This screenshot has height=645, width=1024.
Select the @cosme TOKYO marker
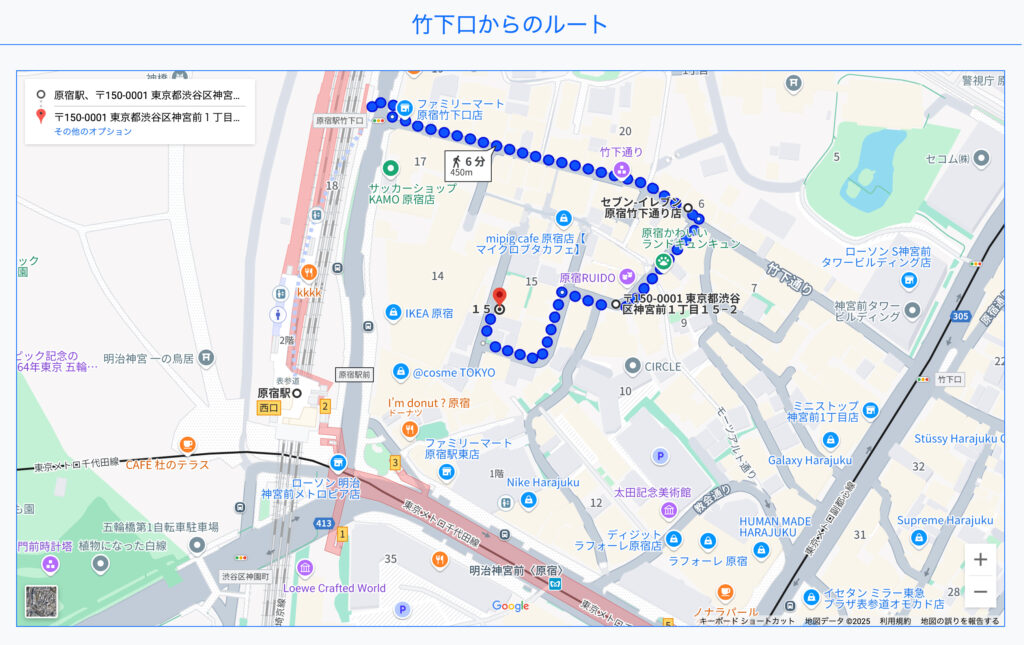point(401,372)
